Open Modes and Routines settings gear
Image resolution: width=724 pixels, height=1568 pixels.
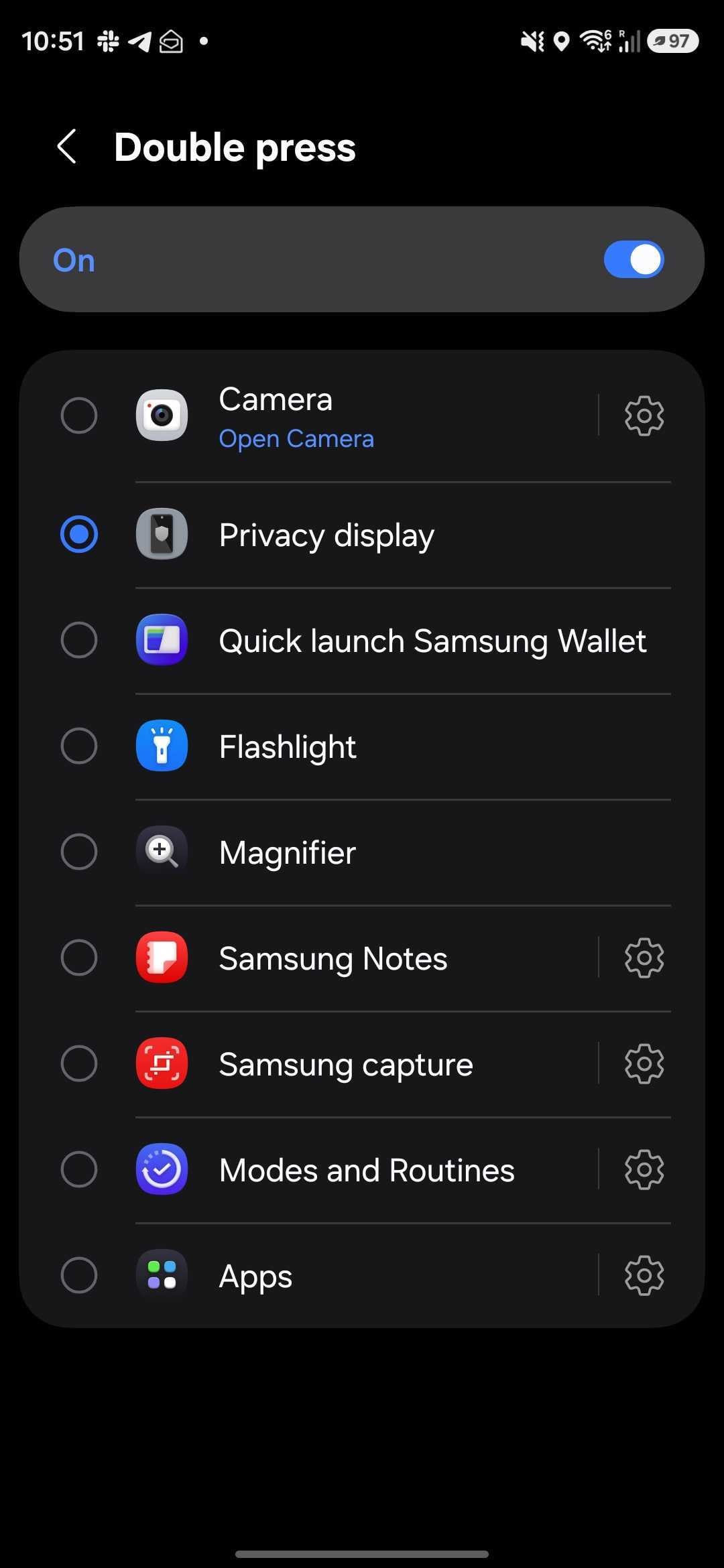pos(643,1169)
